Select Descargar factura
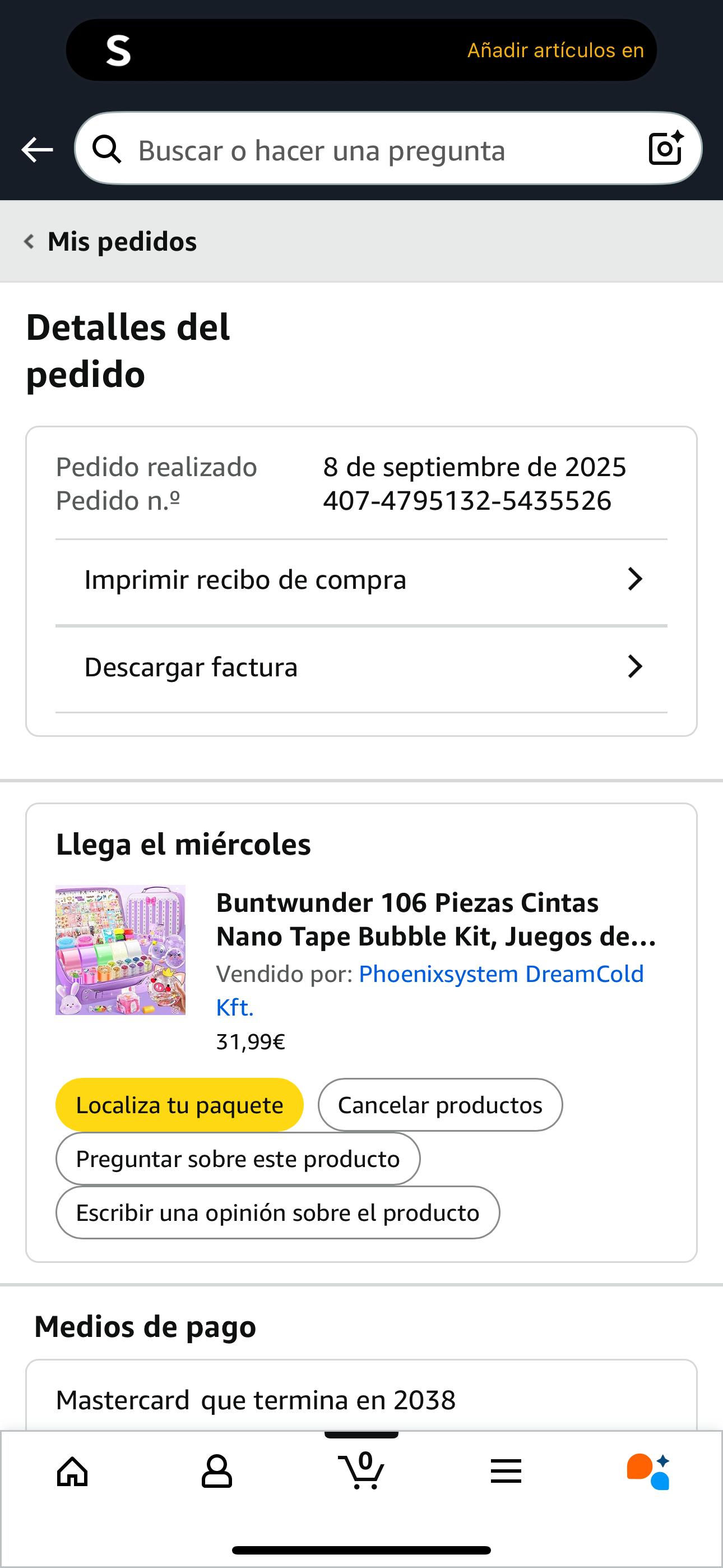Screen dimensions: 723x1568 (361, 667)
